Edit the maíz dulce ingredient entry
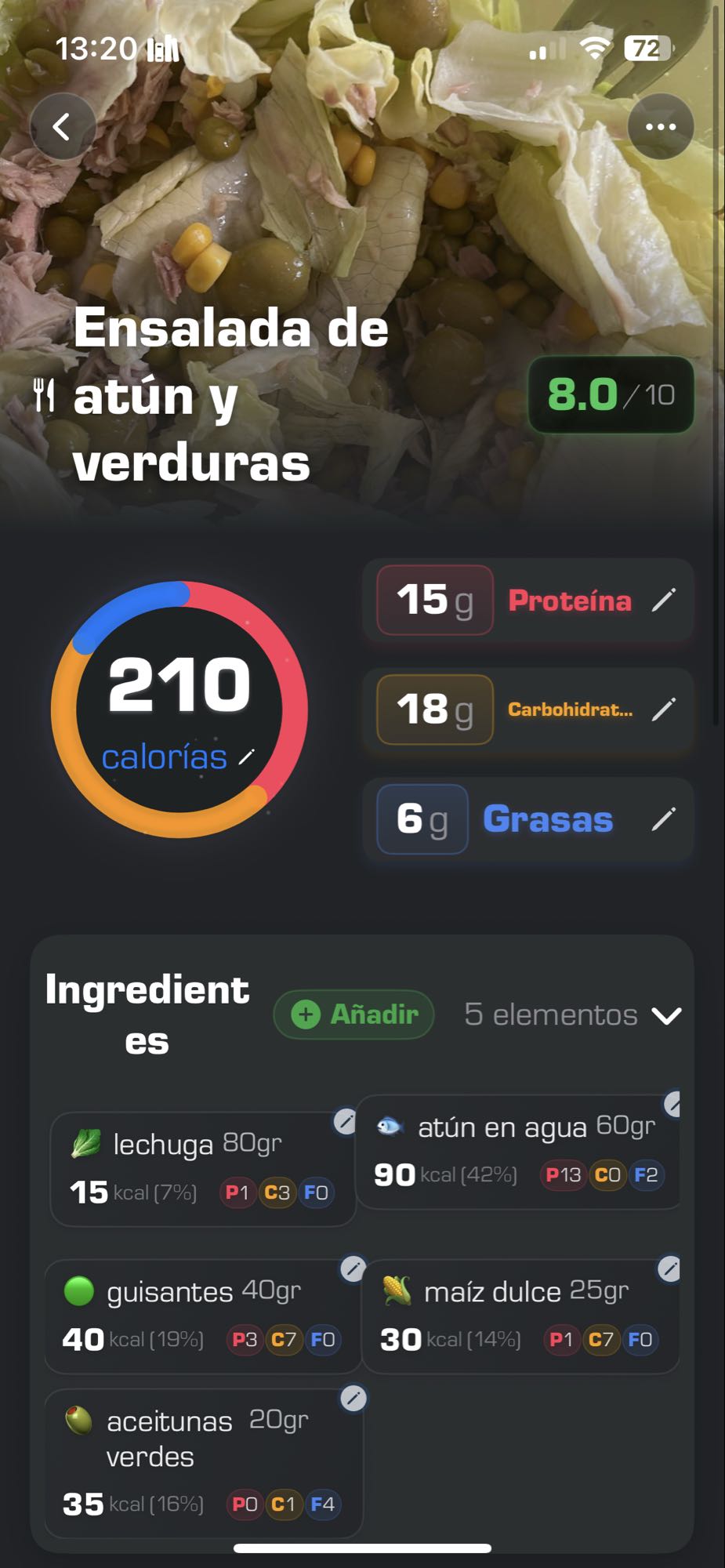 tap(669, 1268)
